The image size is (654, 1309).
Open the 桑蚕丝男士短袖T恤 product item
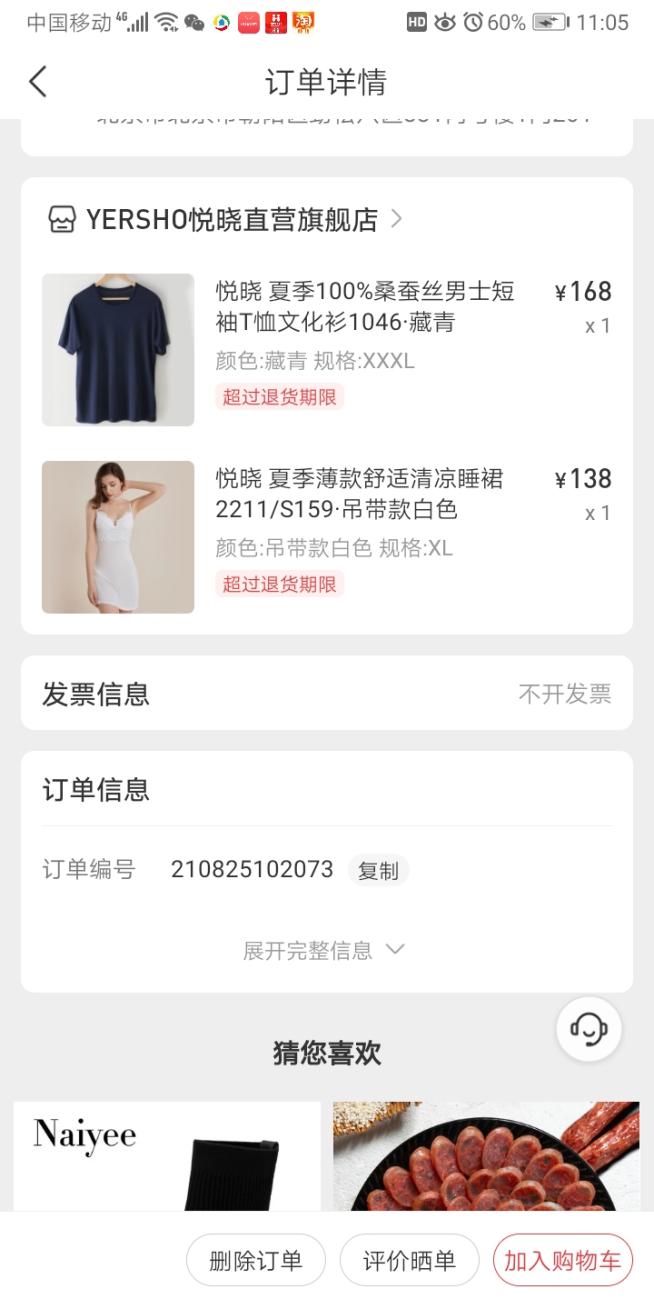point(365,307)
